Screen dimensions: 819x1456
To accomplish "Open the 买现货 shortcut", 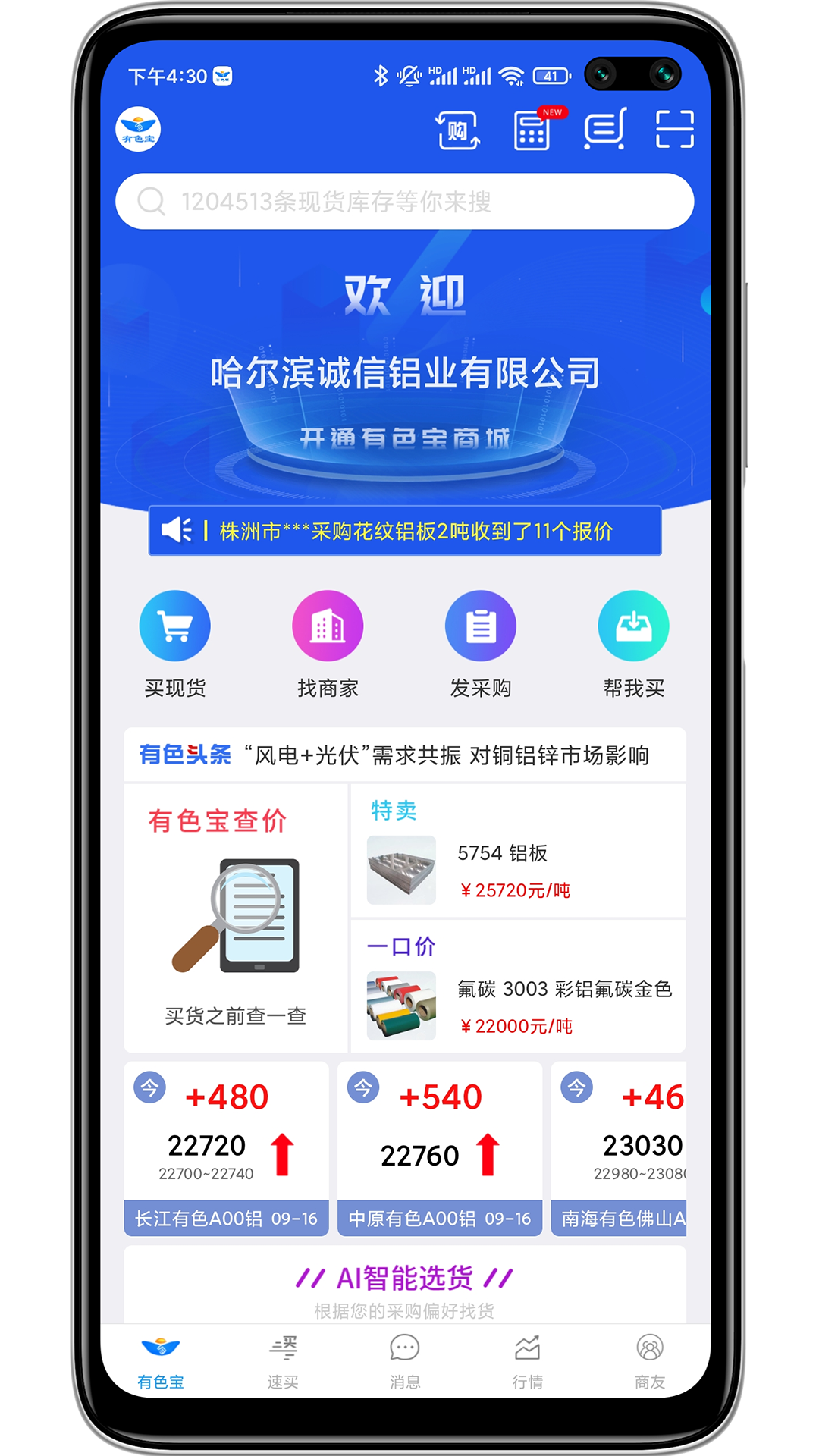I will tap(175, 643).
